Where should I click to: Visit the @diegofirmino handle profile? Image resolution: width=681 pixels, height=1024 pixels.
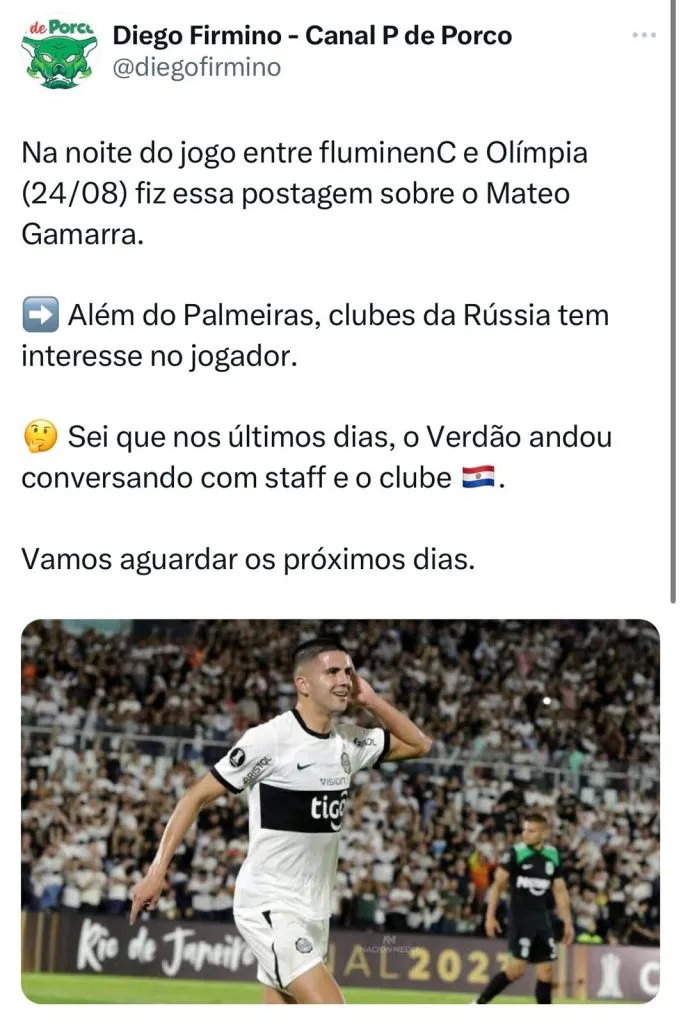196,68
